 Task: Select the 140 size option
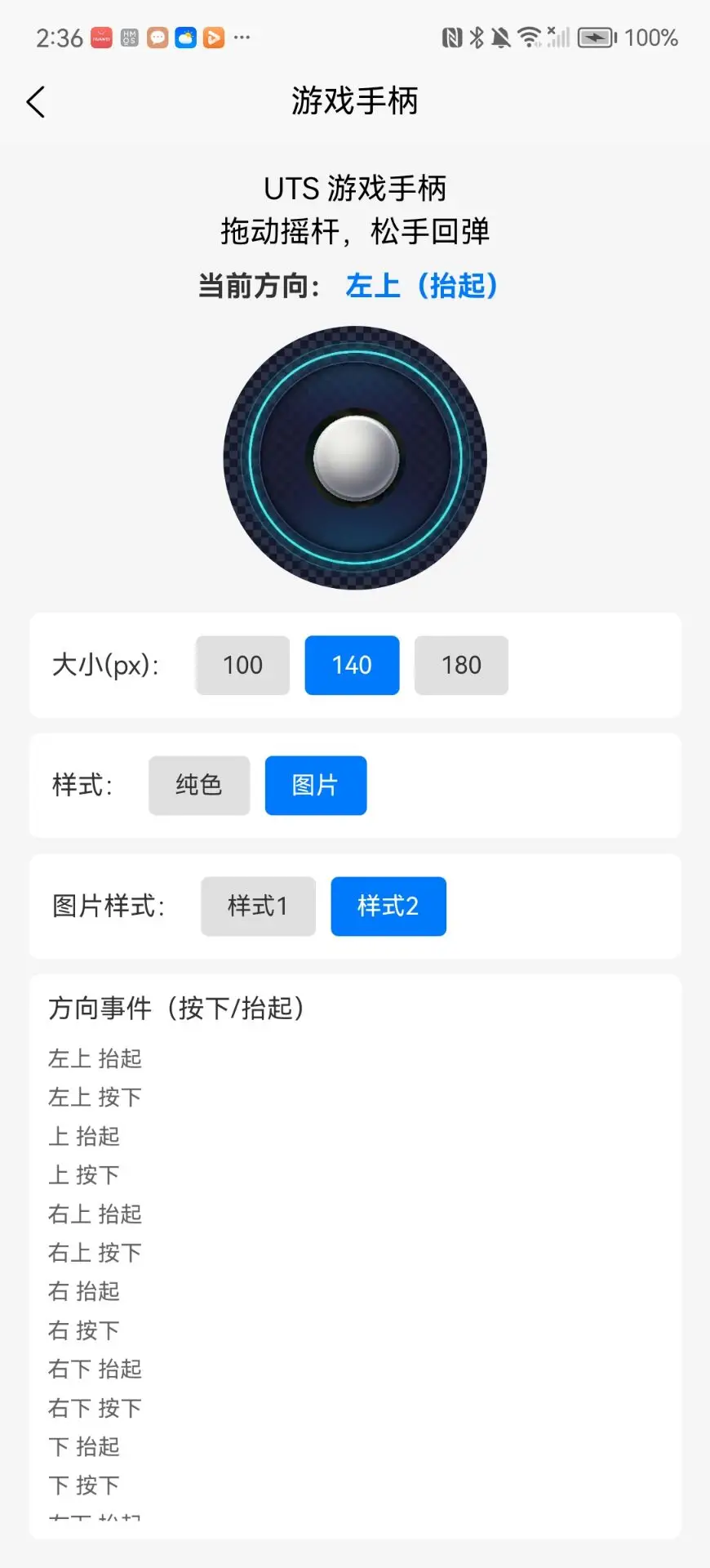[x=352, y=666]
